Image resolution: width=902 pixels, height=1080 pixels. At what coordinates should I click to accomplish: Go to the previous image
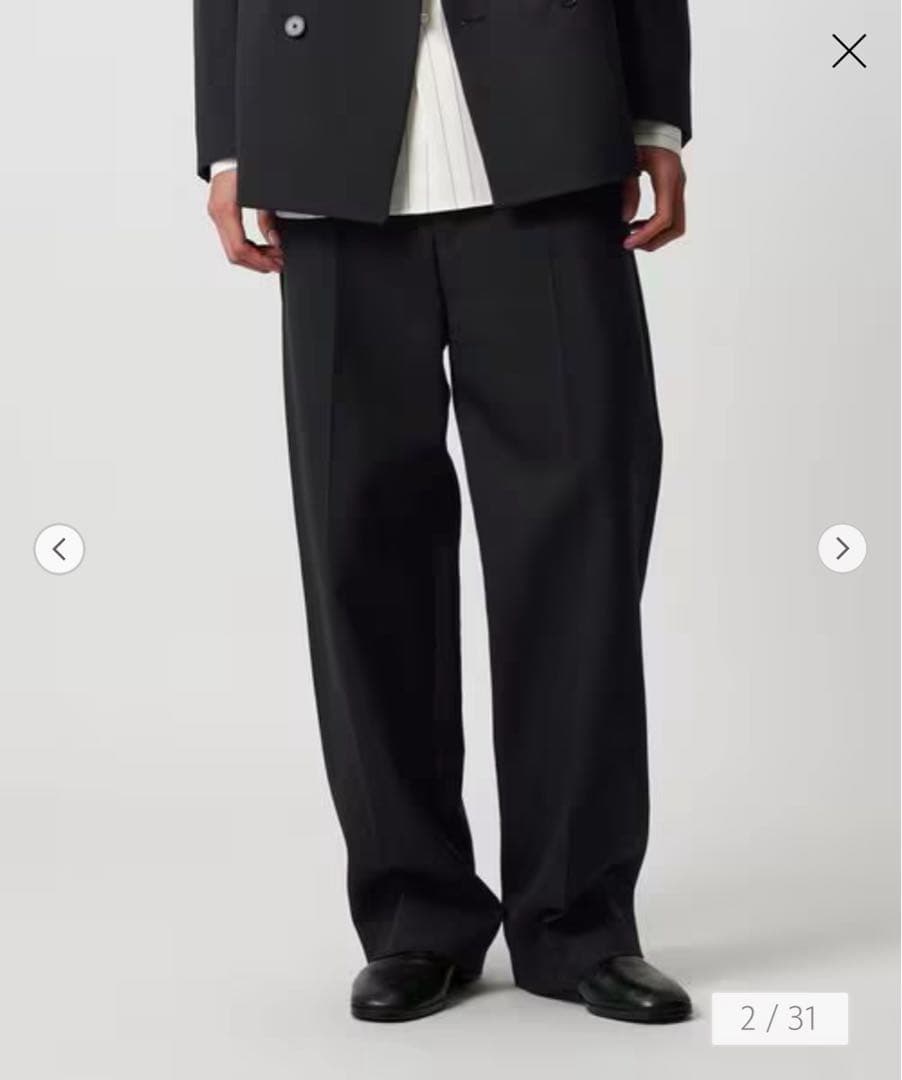coord(59,549)
